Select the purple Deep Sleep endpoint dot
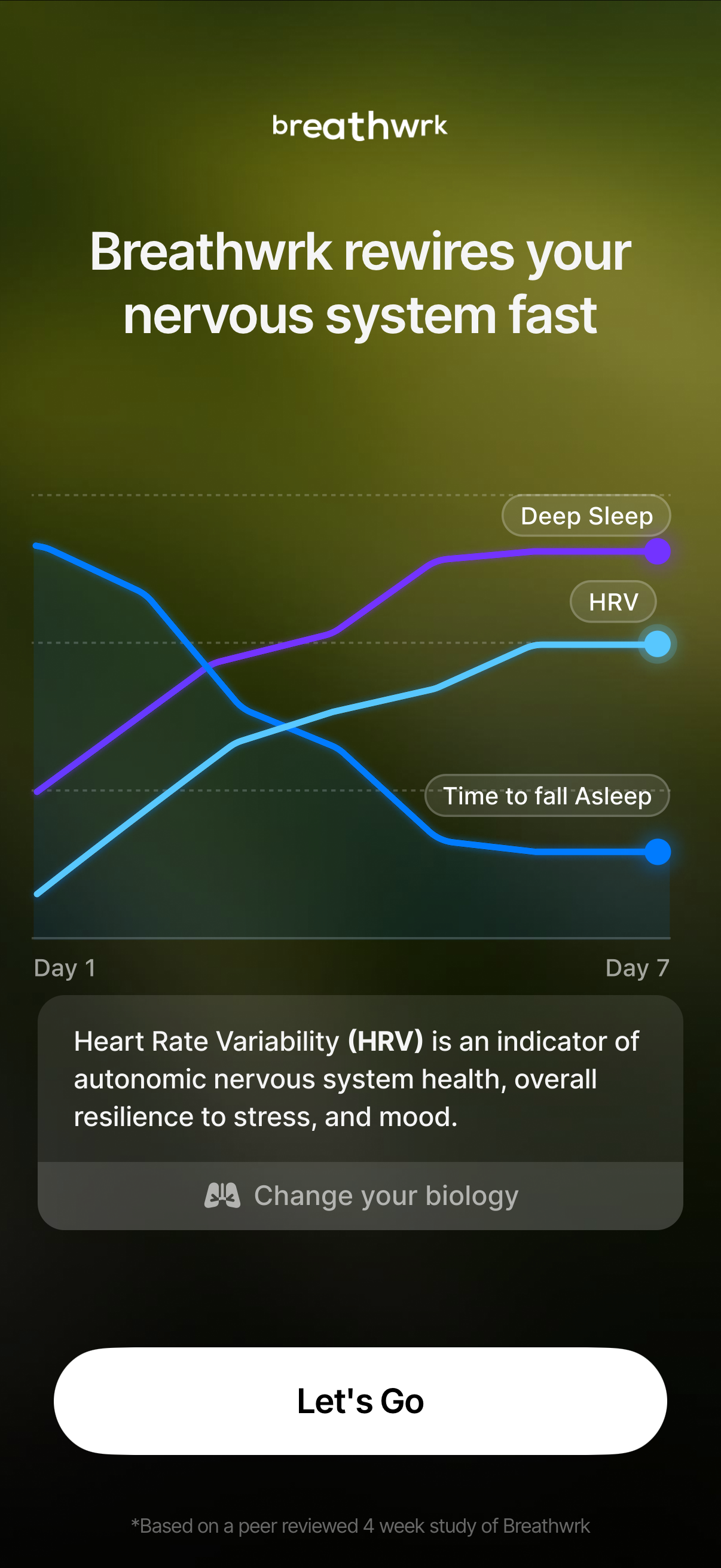721x1568 pixels. pyautogui.click(x=657, y=551)
